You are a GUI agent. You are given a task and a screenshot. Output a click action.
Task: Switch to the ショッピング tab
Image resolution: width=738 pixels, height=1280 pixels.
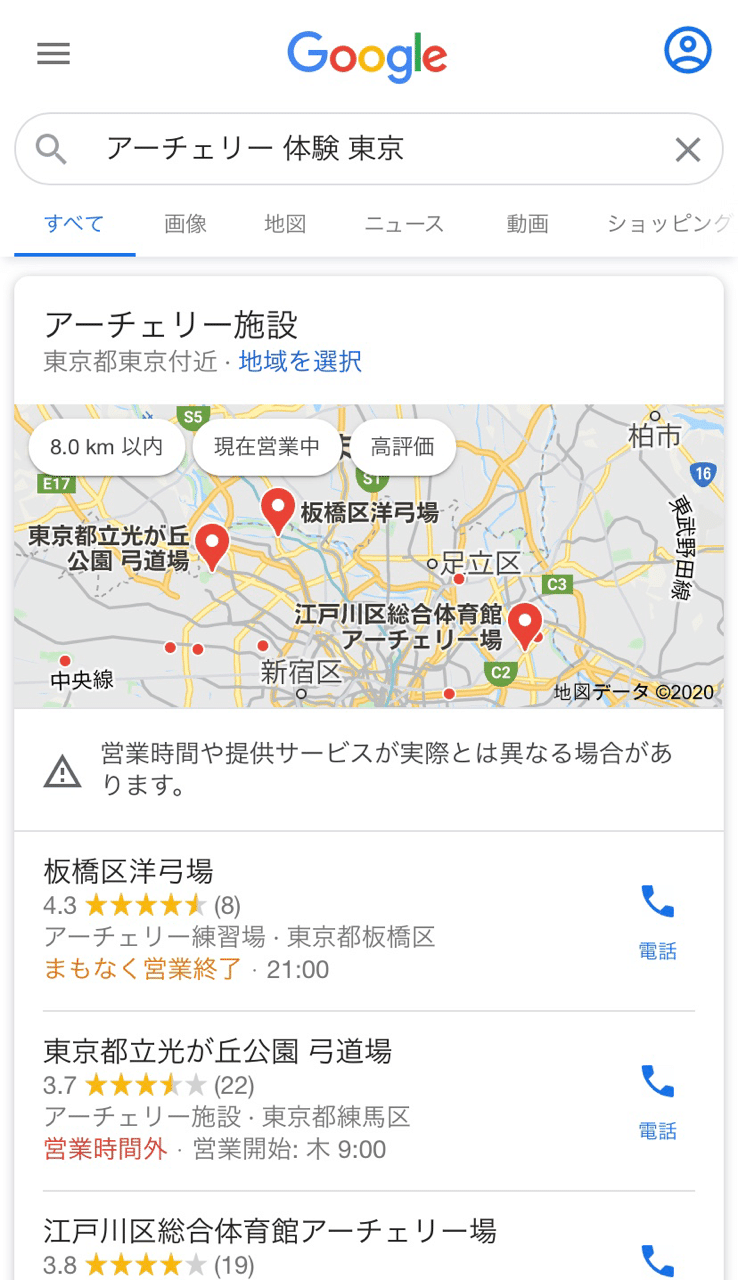(670, 224)
